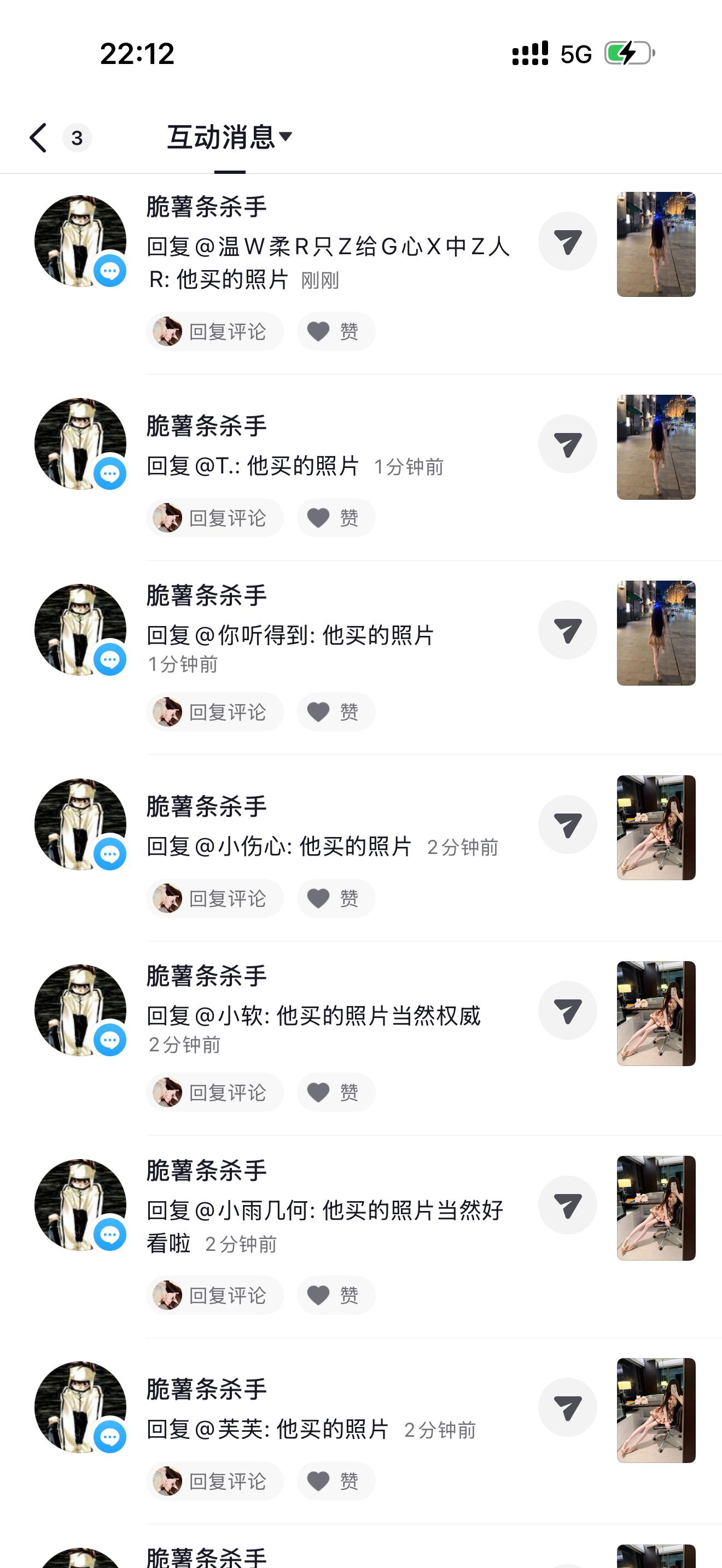722x1568 pixels.
Task: Go back using the left chevron
Action: pyautogui.click(x=38, y=138)
